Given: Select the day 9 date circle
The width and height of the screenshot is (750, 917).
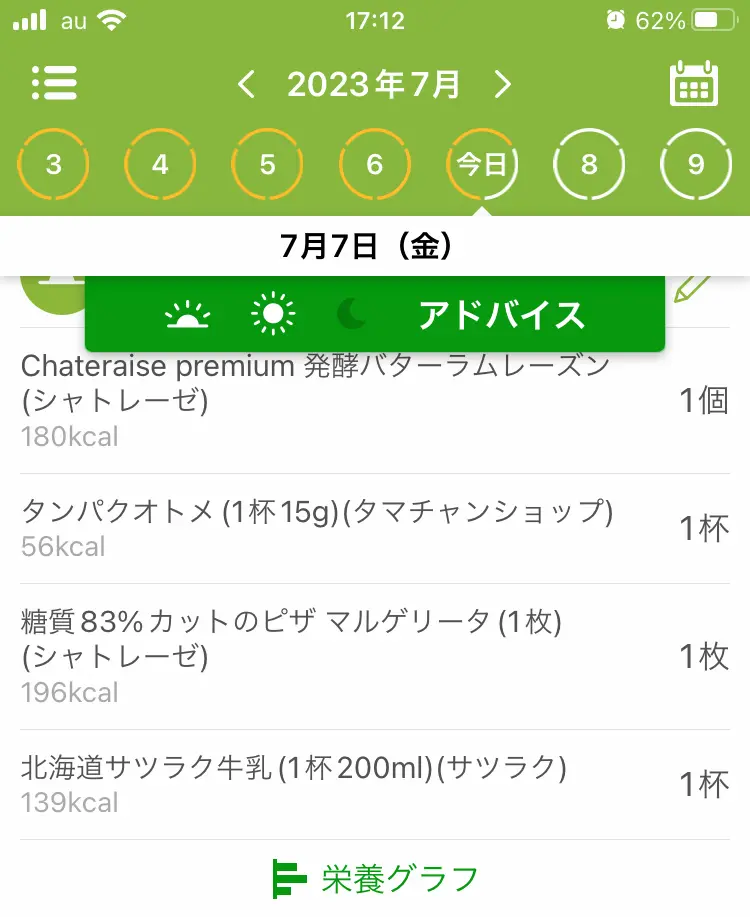Looking at the screenshot, I should tap(696, 164).
